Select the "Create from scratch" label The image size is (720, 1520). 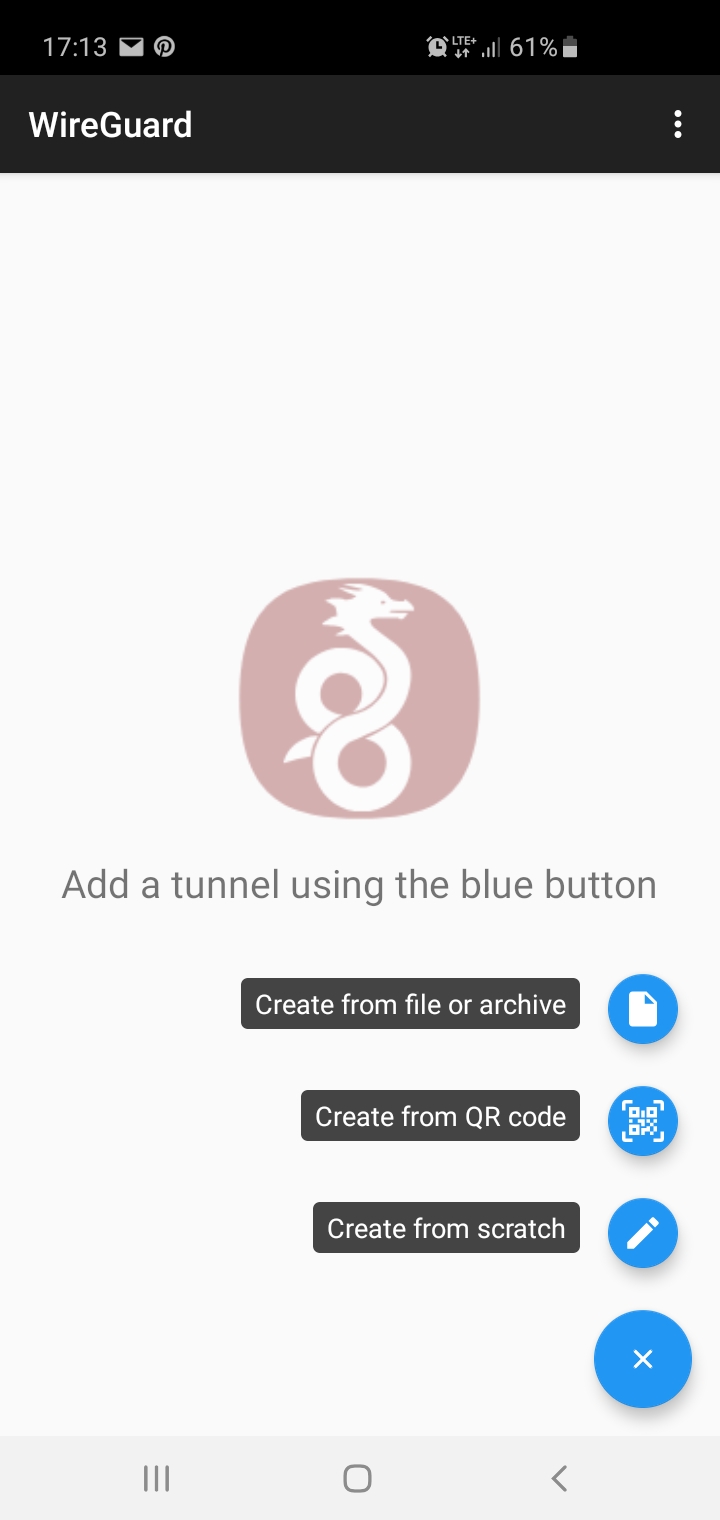[446, 1228]
